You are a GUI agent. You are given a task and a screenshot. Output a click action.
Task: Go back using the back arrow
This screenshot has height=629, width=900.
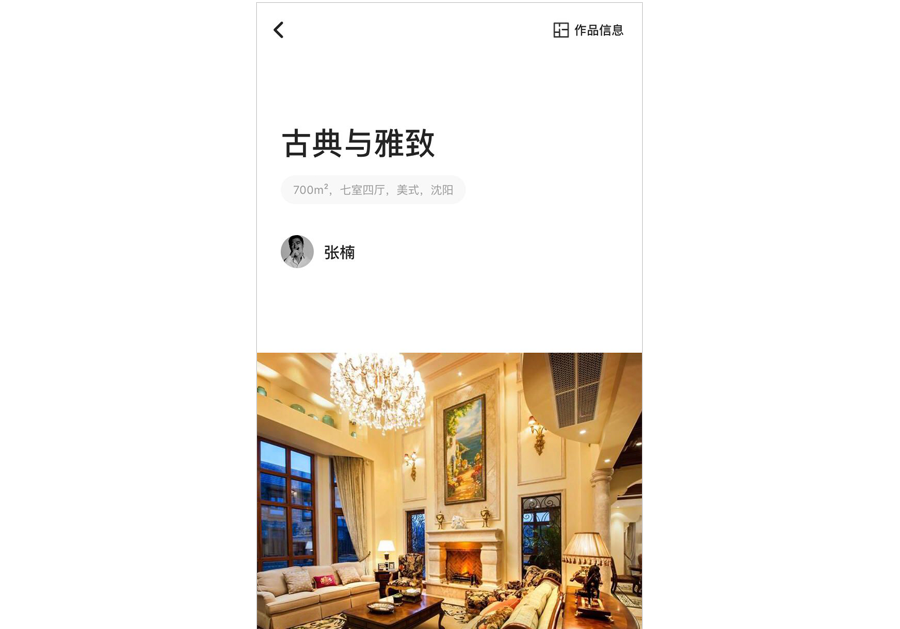[x=279, y=30]
